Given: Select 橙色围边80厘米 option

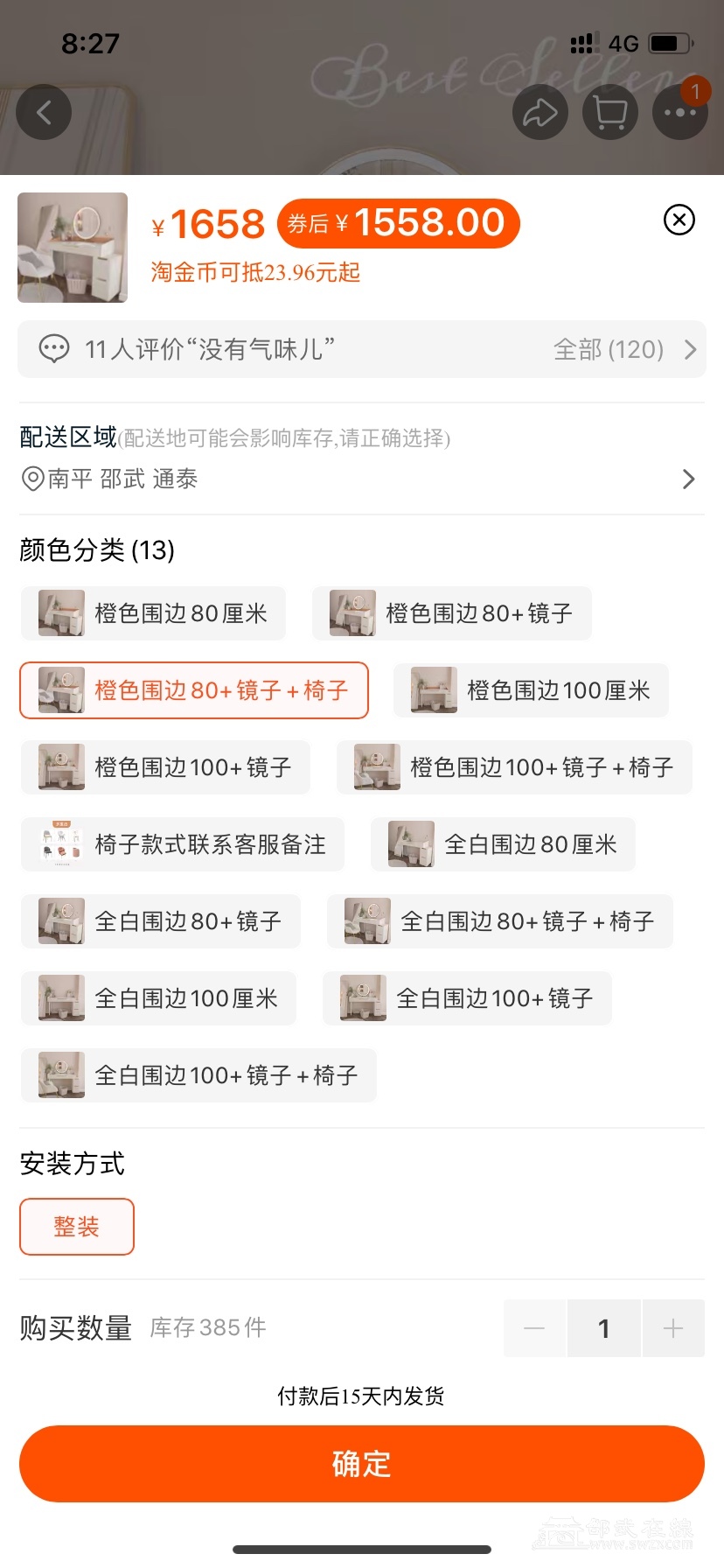Looking at the screenshot, I should 154,613.
